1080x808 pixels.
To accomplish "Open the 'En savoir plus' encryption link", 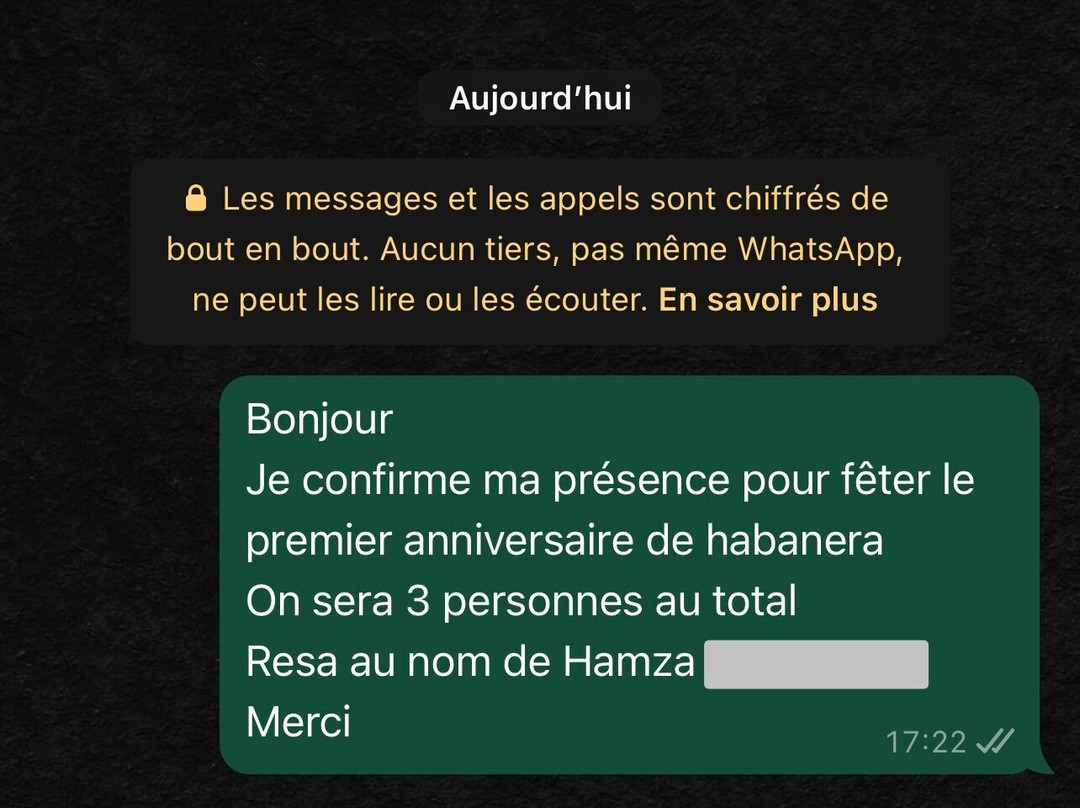I will [x=767, y=300].
